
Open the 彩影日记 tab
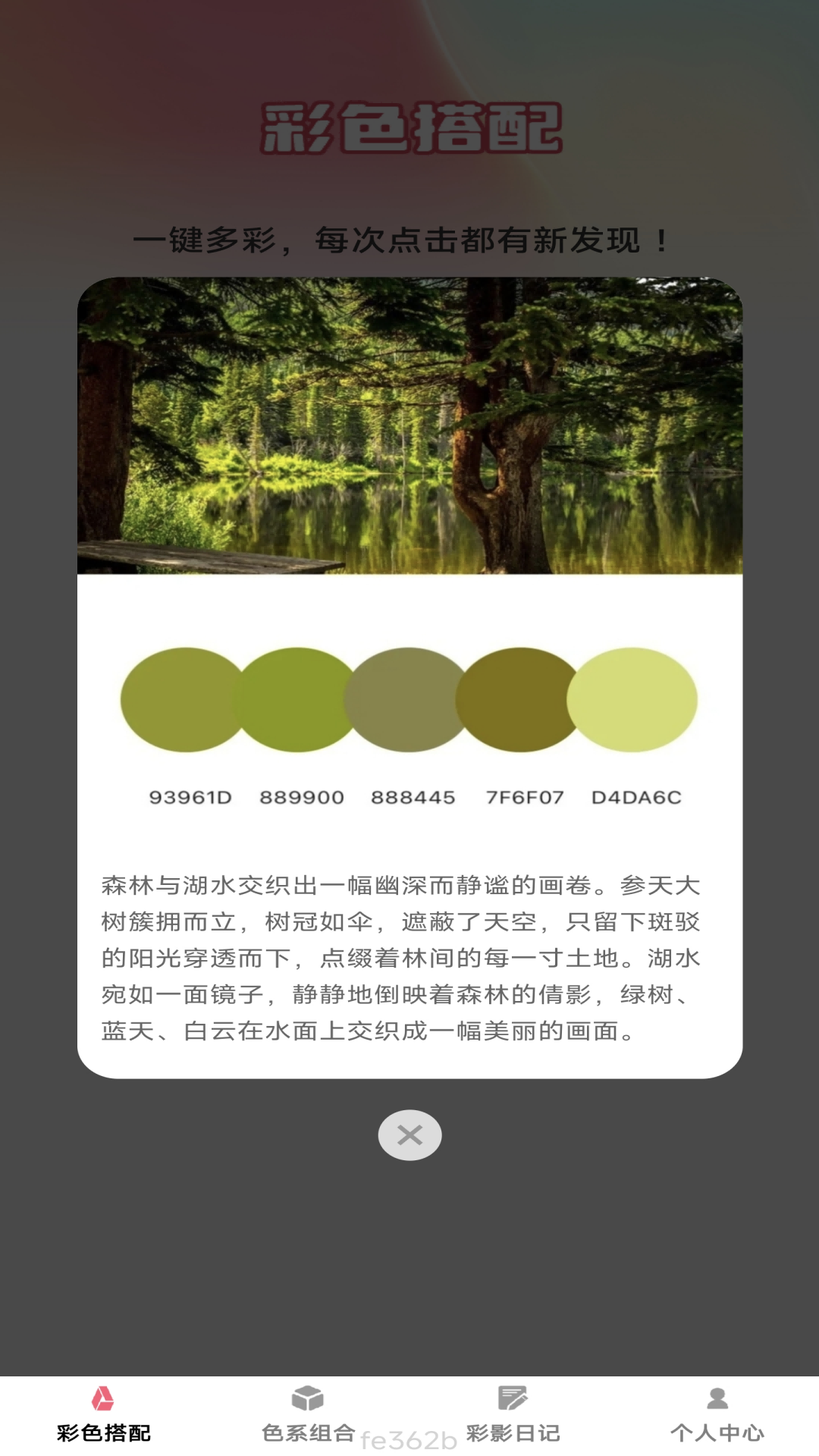(513, 1415)
